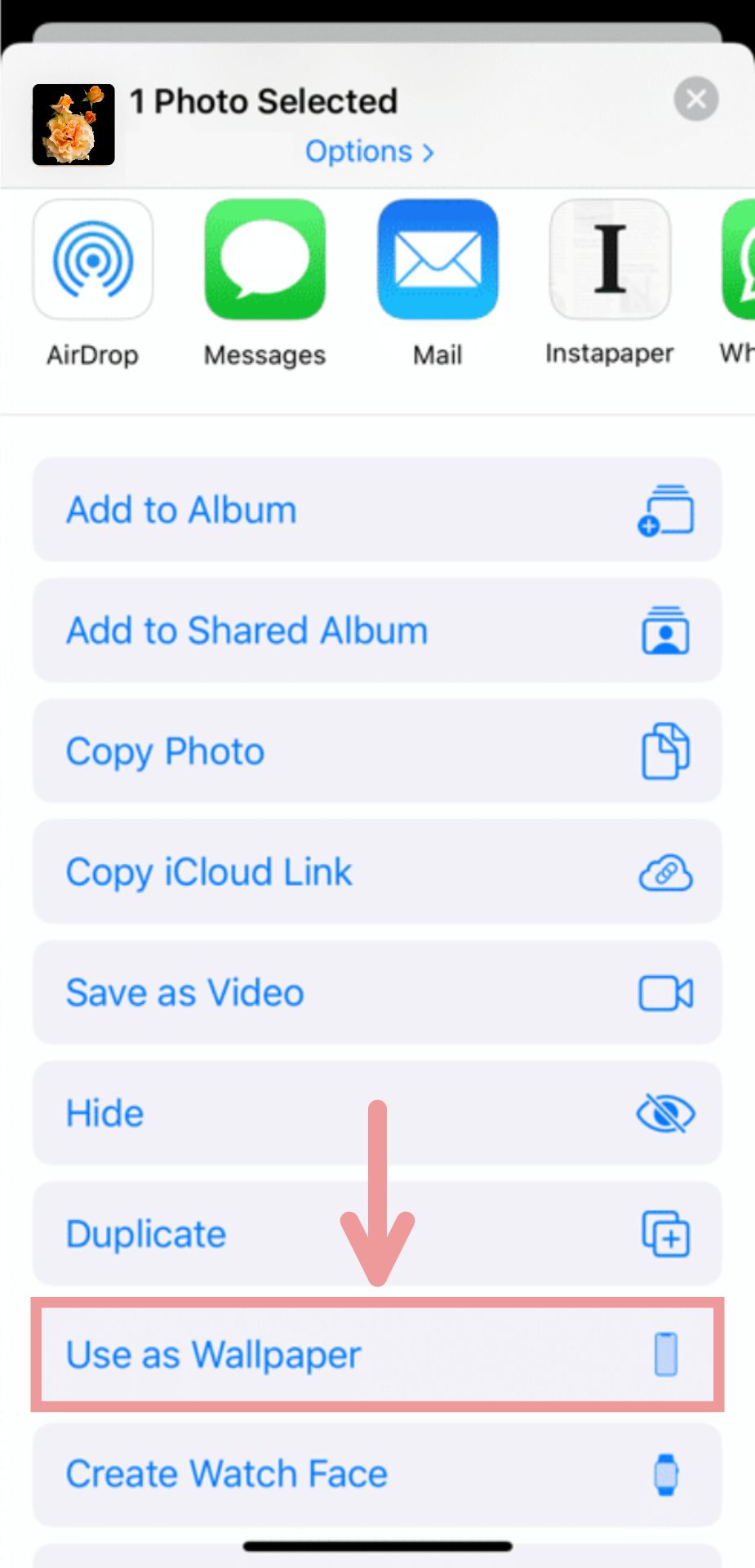Dismiss the share sheet with the X
Image resolution: width=755 pixels, height=1568 pixels.
click(695, 99)
